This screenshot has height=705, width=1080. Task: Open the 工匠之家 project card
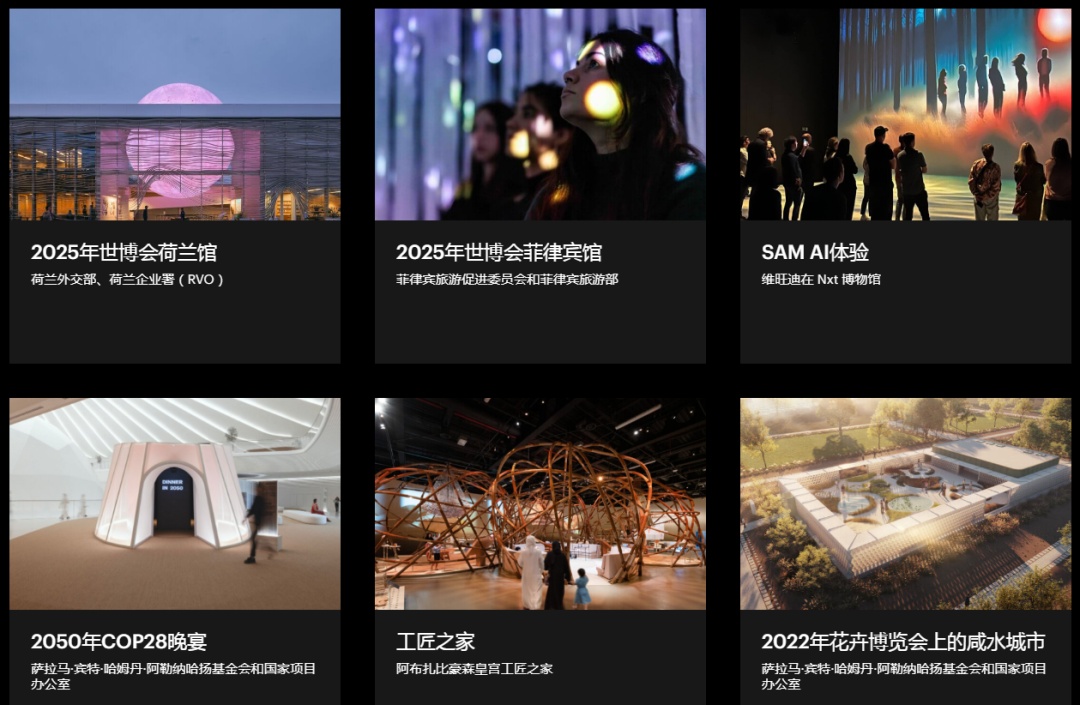point(540,552)
